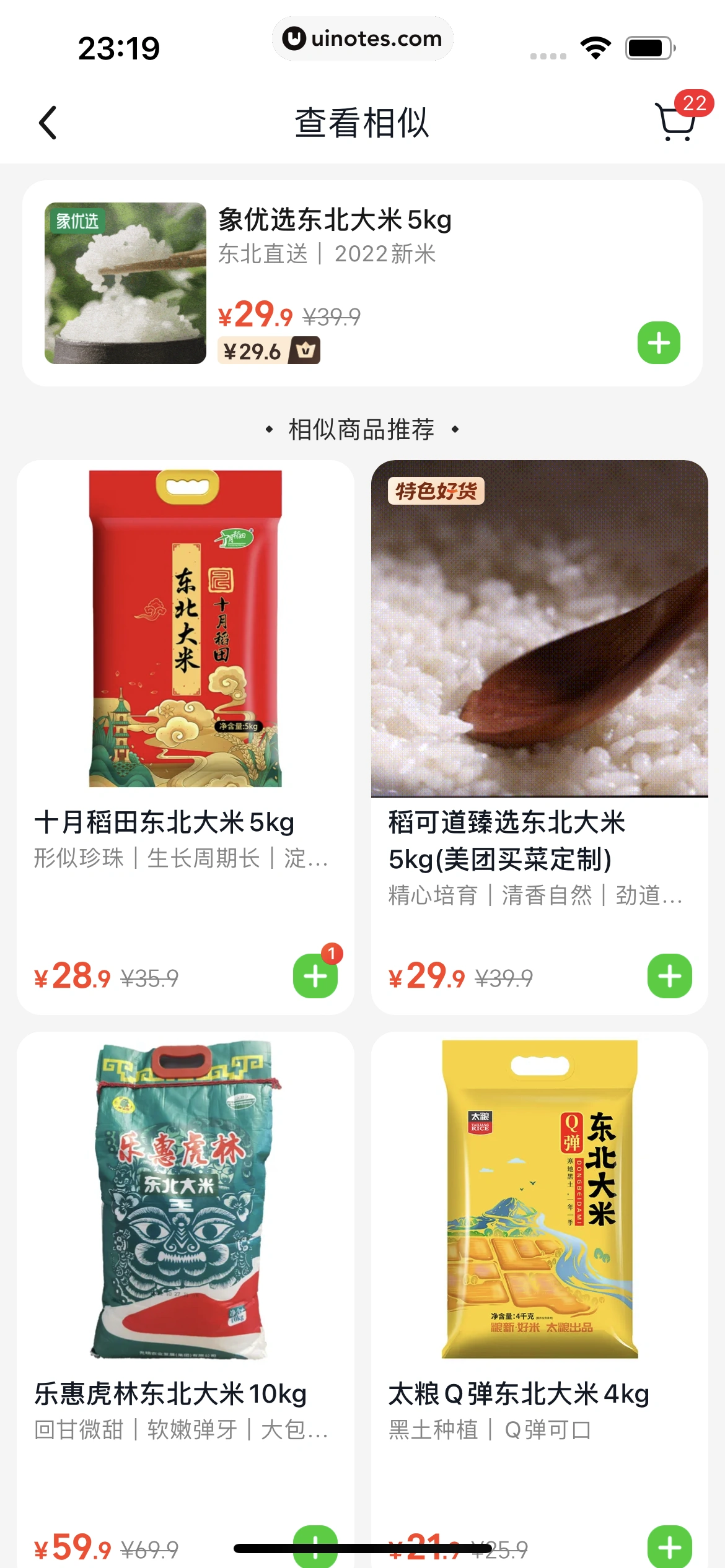Open the shopping cart with 22 items
The height and width of the screenshot is (1568, 725).
676,121
